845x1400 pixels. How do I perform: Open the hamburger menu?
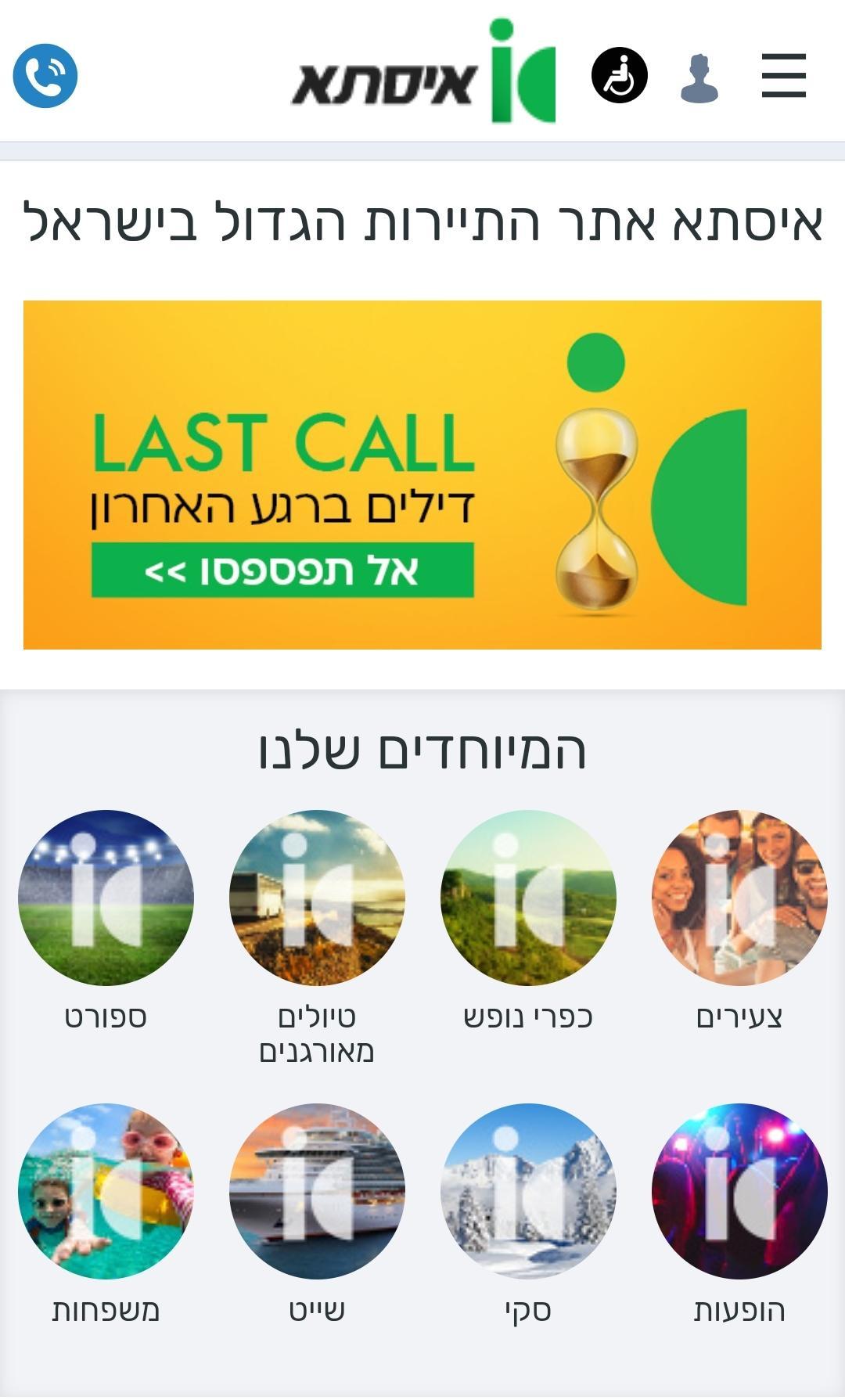(783, 76)
